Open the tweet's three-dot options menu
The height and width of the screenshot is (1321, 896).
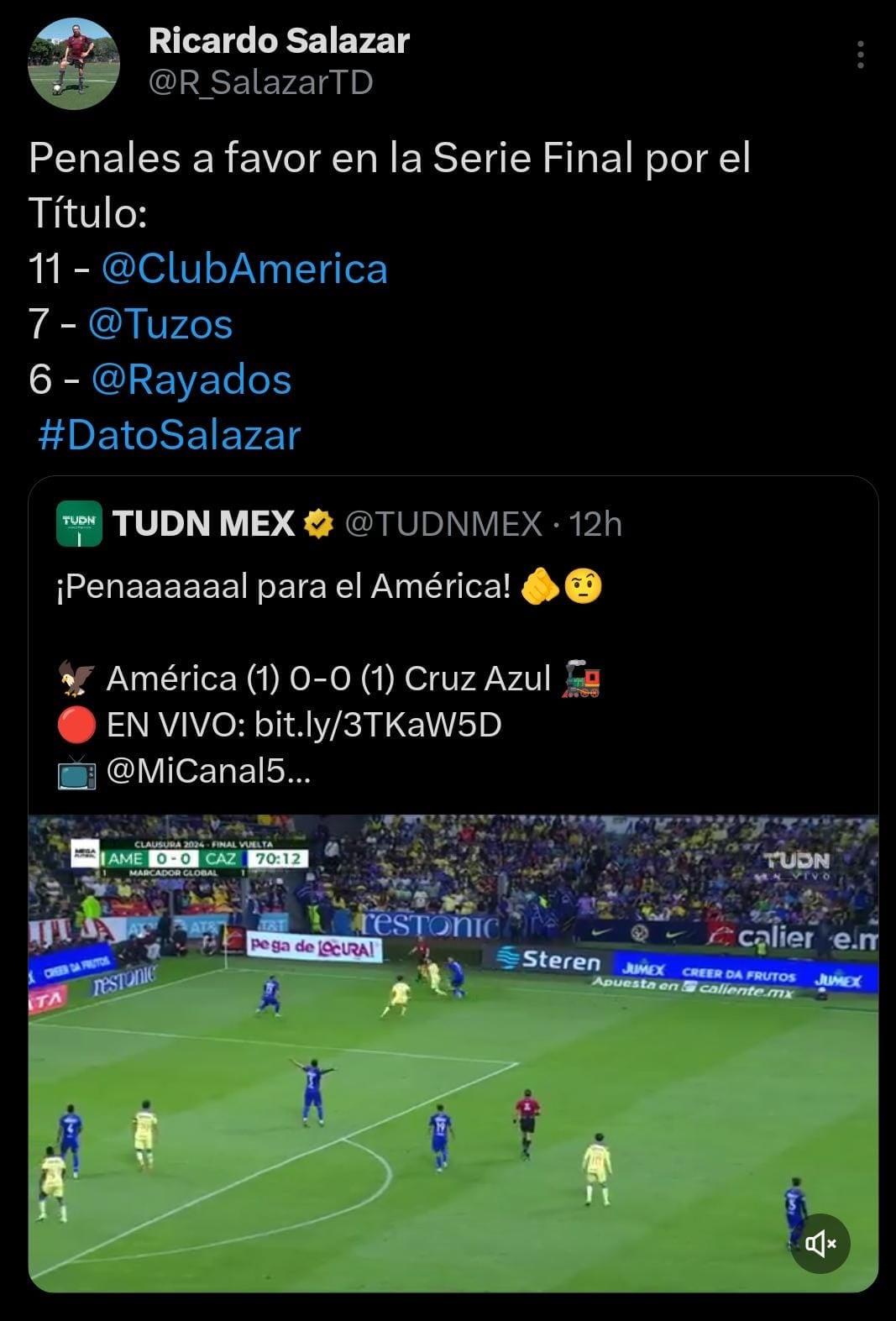pyautogui.click(x=861, y=55)
